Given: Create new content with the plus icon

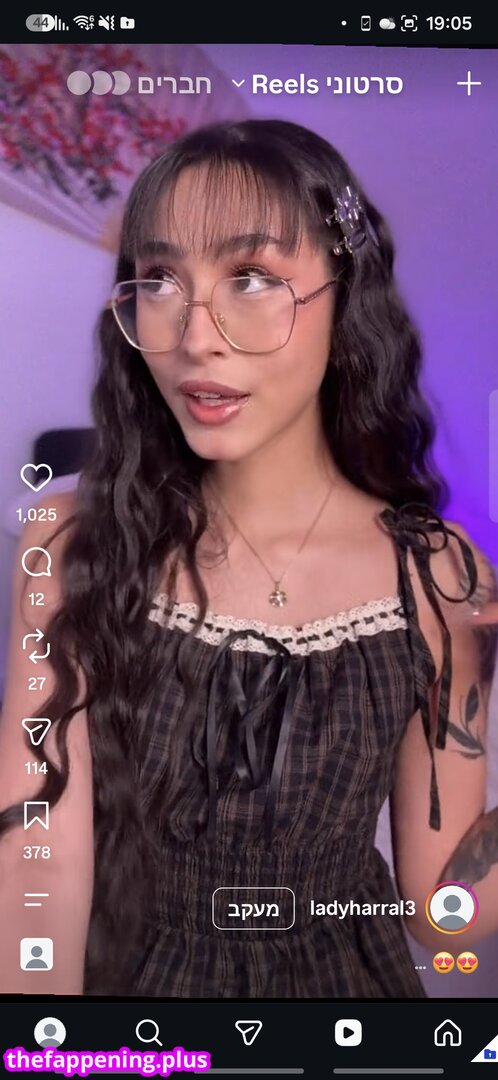Looking at the screenshot, I should (469, 83).
